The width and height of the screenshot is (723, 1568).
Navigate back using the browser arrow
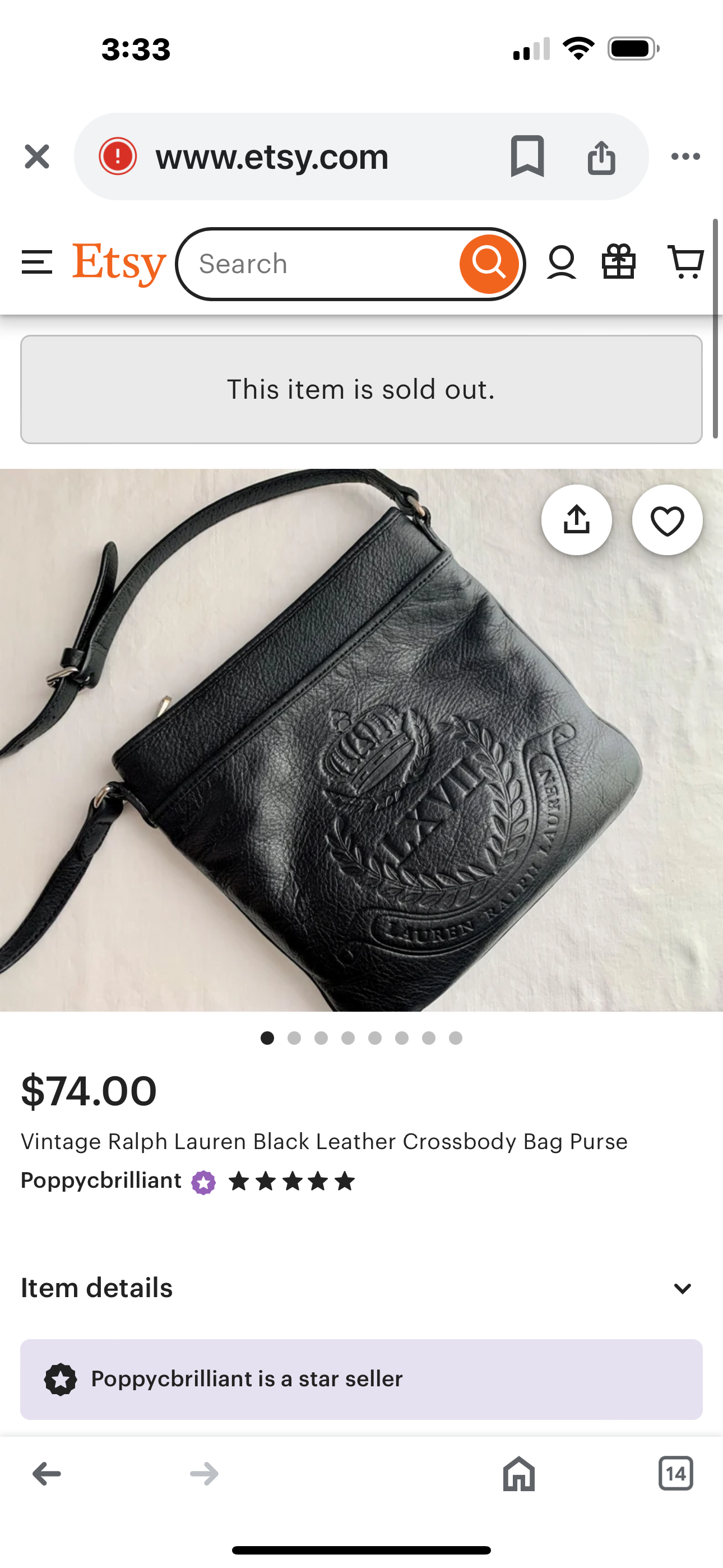point(47,1474)
